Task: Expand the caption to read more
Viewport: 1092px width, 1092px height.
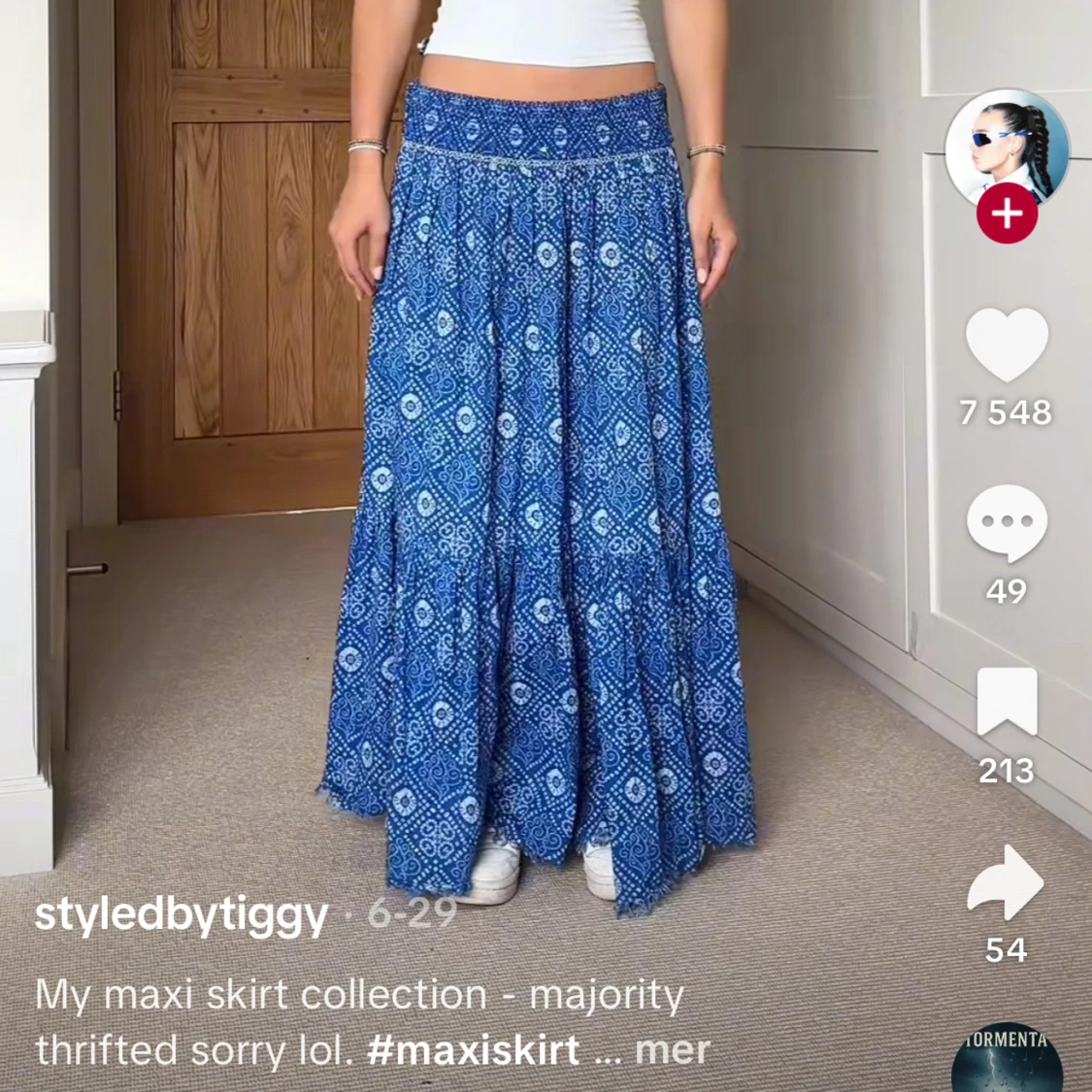Action: point(672,1050)
